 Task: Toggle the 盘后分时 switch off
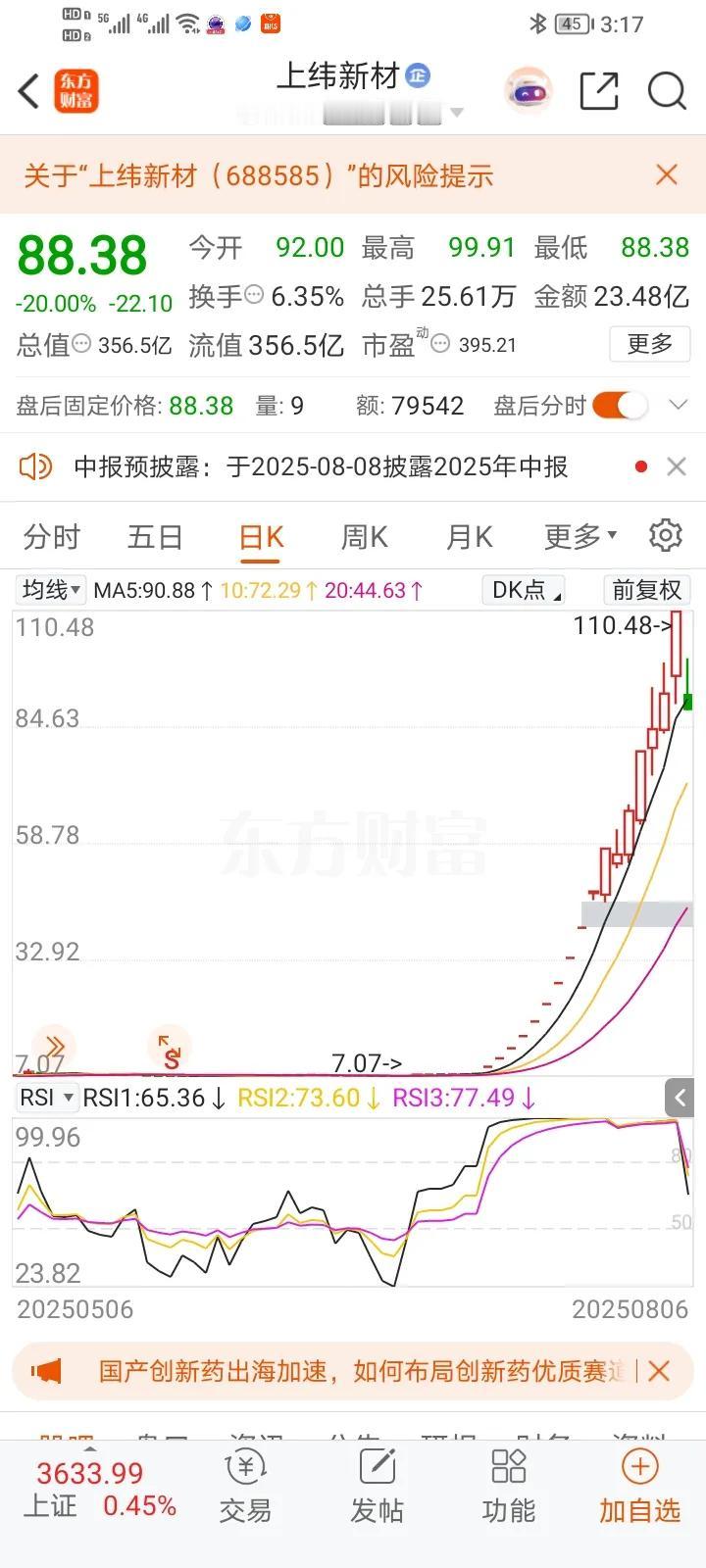[620, 405]
